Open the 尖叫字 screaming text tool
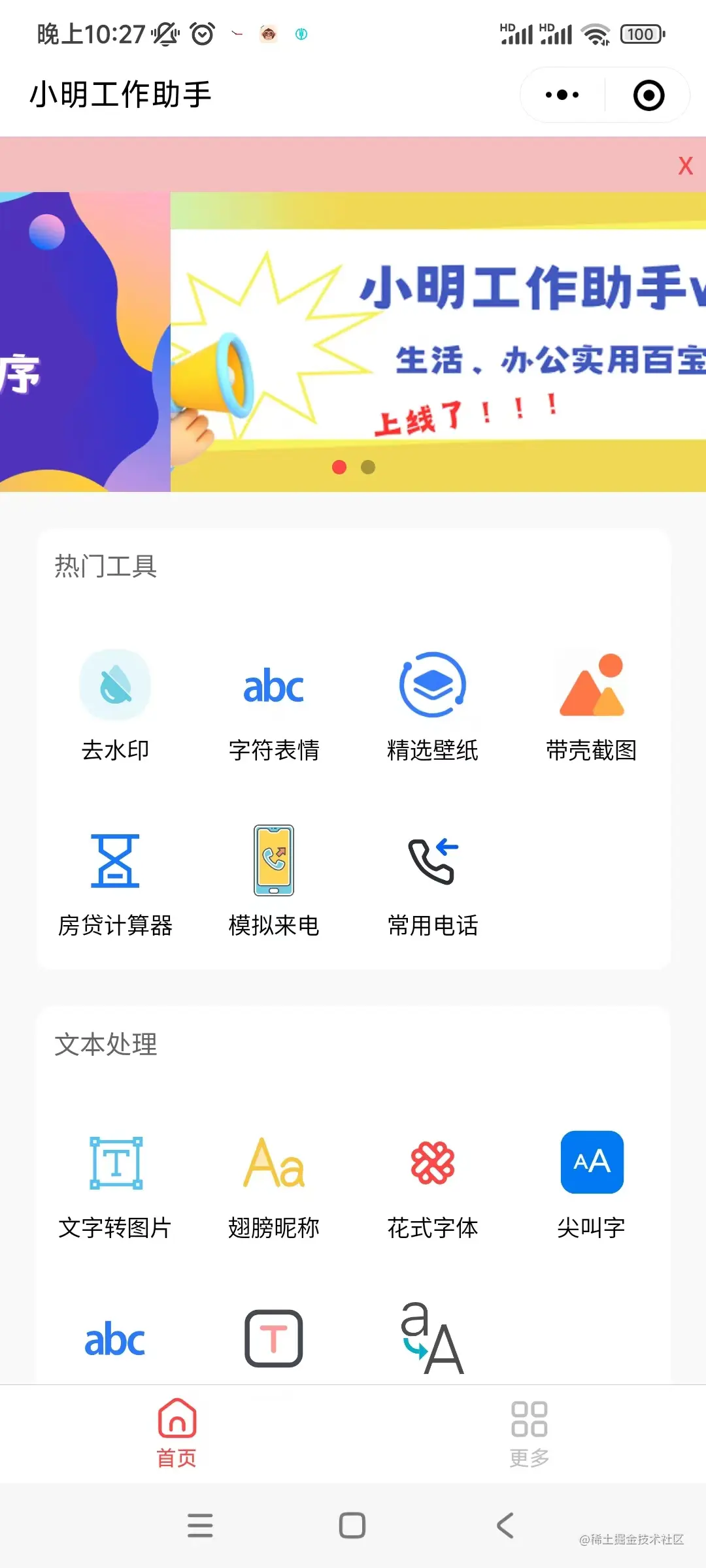Image resolution: width=706 pixels, height=1568 pixels. coord(590,1186)
